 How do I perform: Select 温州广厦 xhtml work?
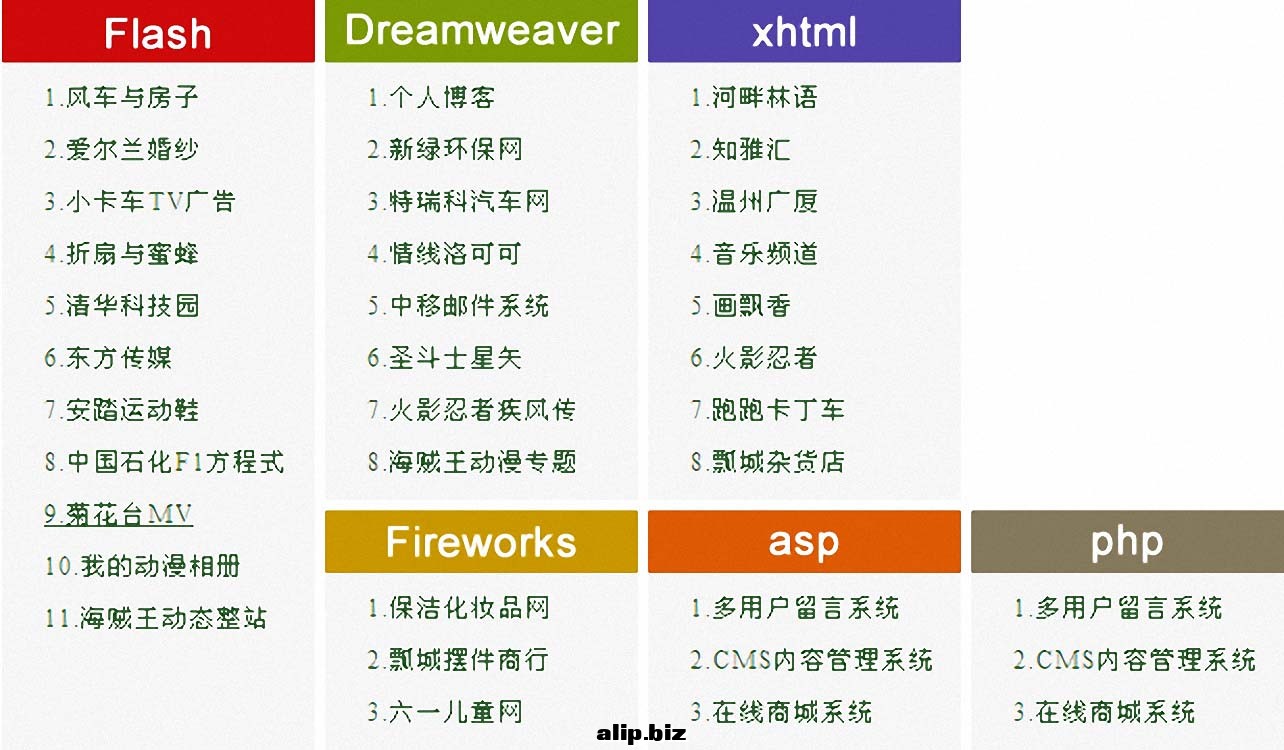click(x=753, y=202)
